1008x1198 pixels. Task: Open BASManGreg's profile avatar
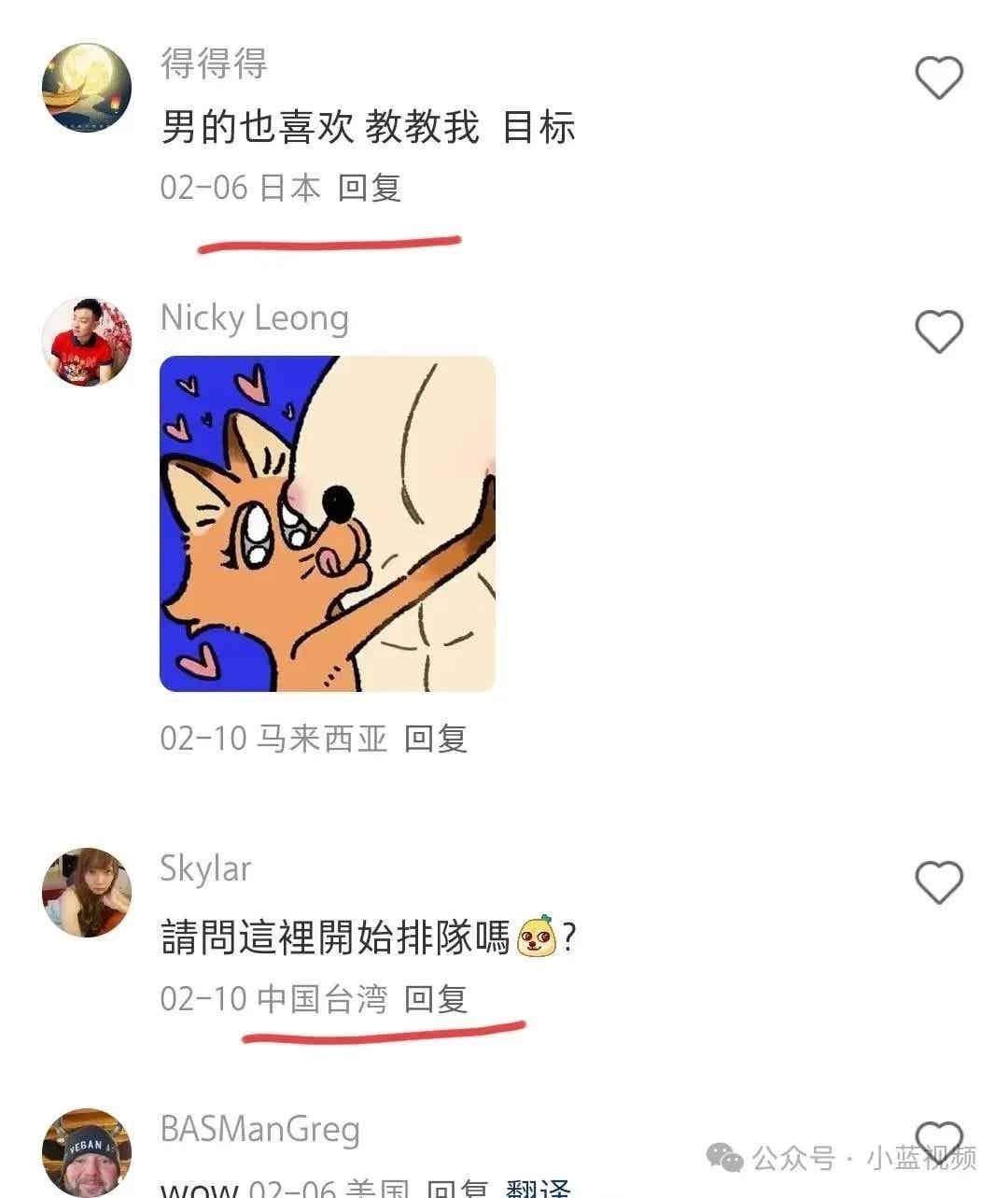(x=87, y=1153)
